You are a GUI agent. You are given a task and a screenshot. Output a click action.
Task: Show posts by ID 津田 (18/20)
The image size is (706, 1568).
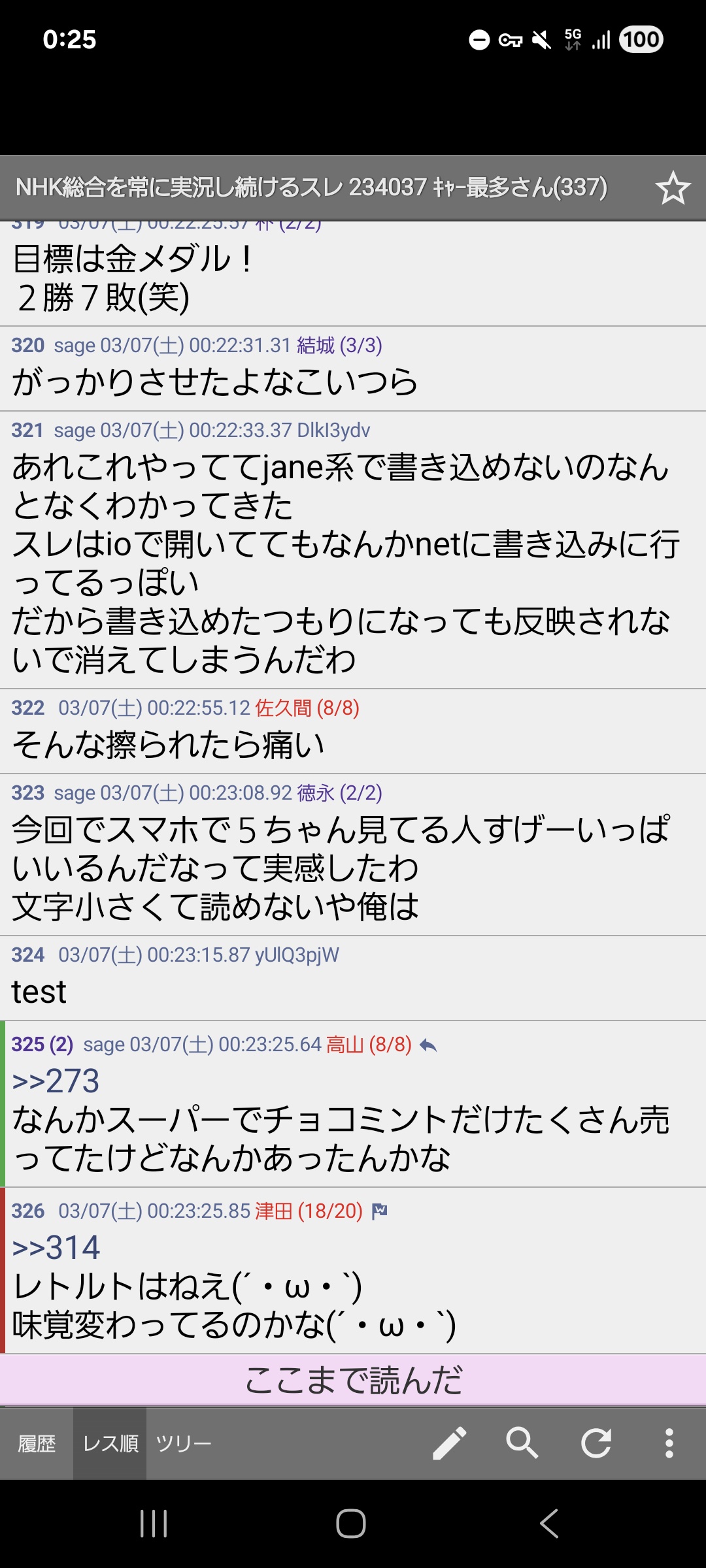click(309, 1211)
